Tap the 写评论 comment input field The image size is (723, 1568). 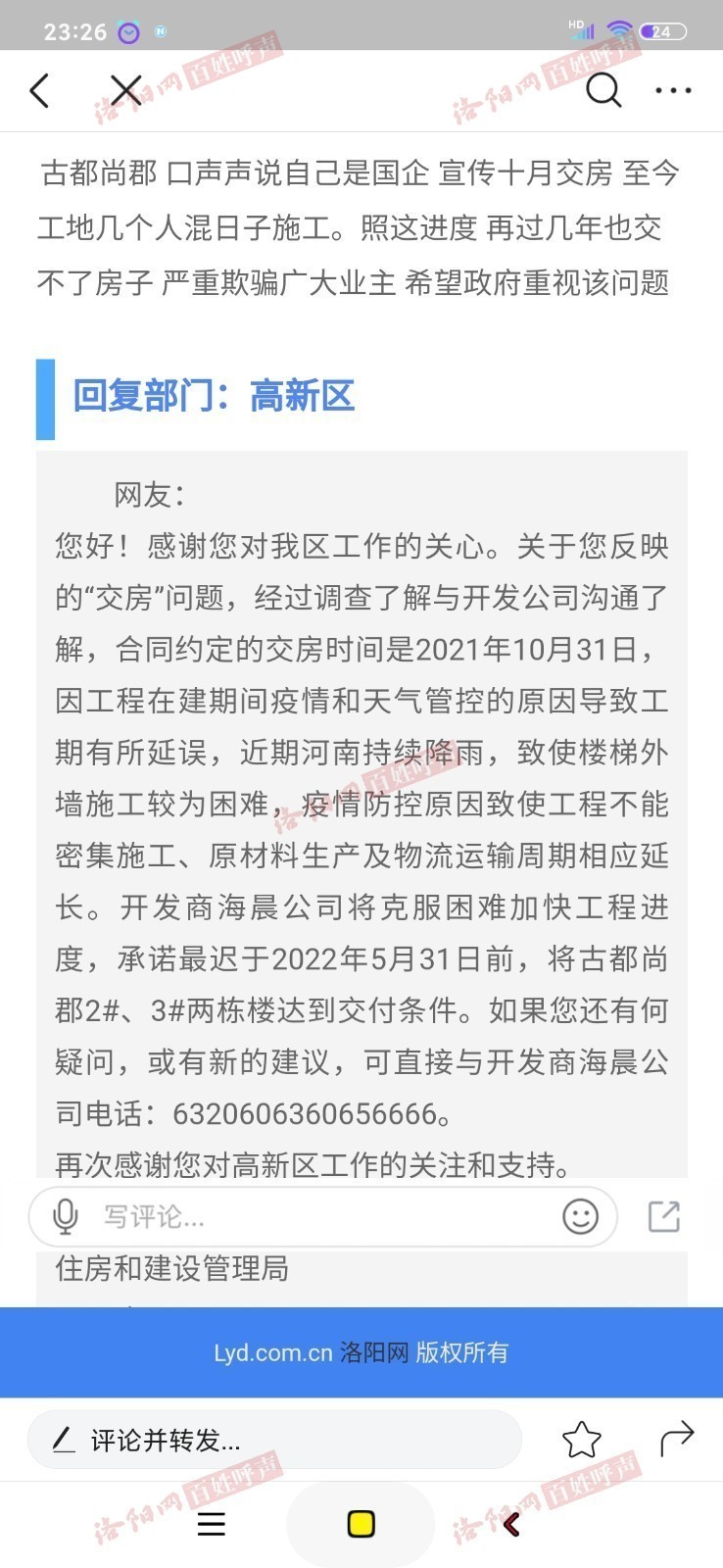coord(323,1216)
